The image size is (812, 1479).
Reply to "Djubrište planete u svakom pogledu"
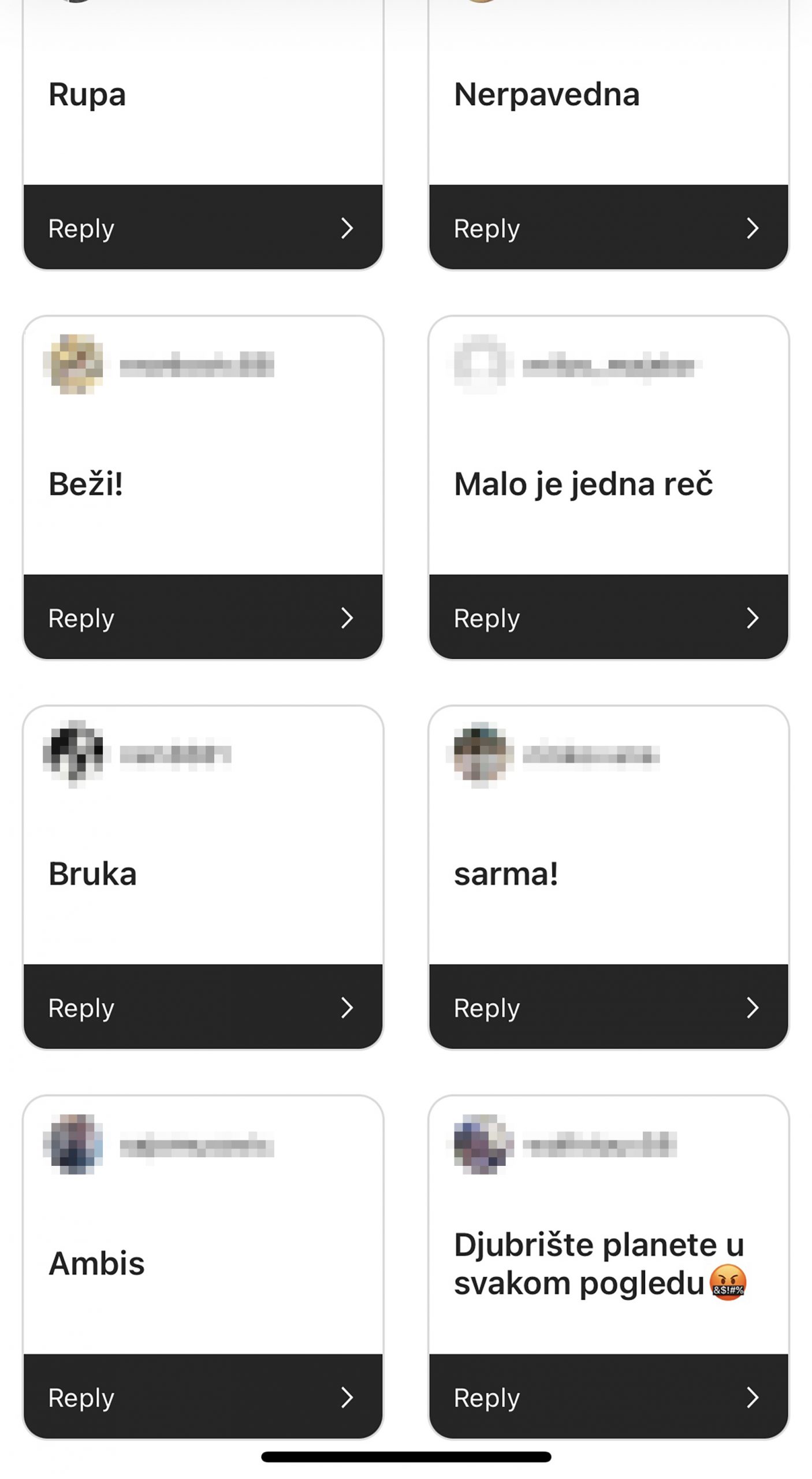[x=609, y=1396]
